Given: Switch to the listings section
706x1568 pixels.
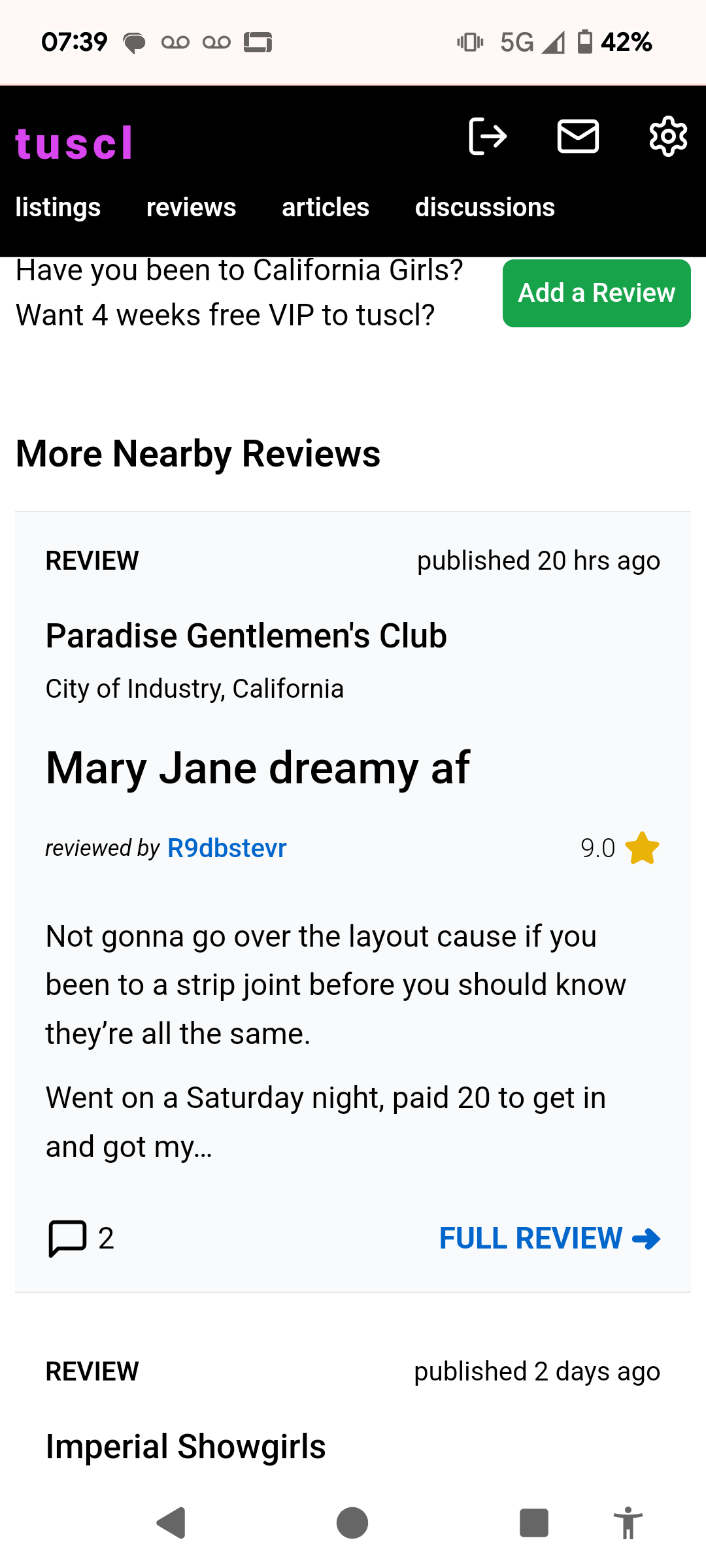Looking at the screenshot, I should 58,207.
